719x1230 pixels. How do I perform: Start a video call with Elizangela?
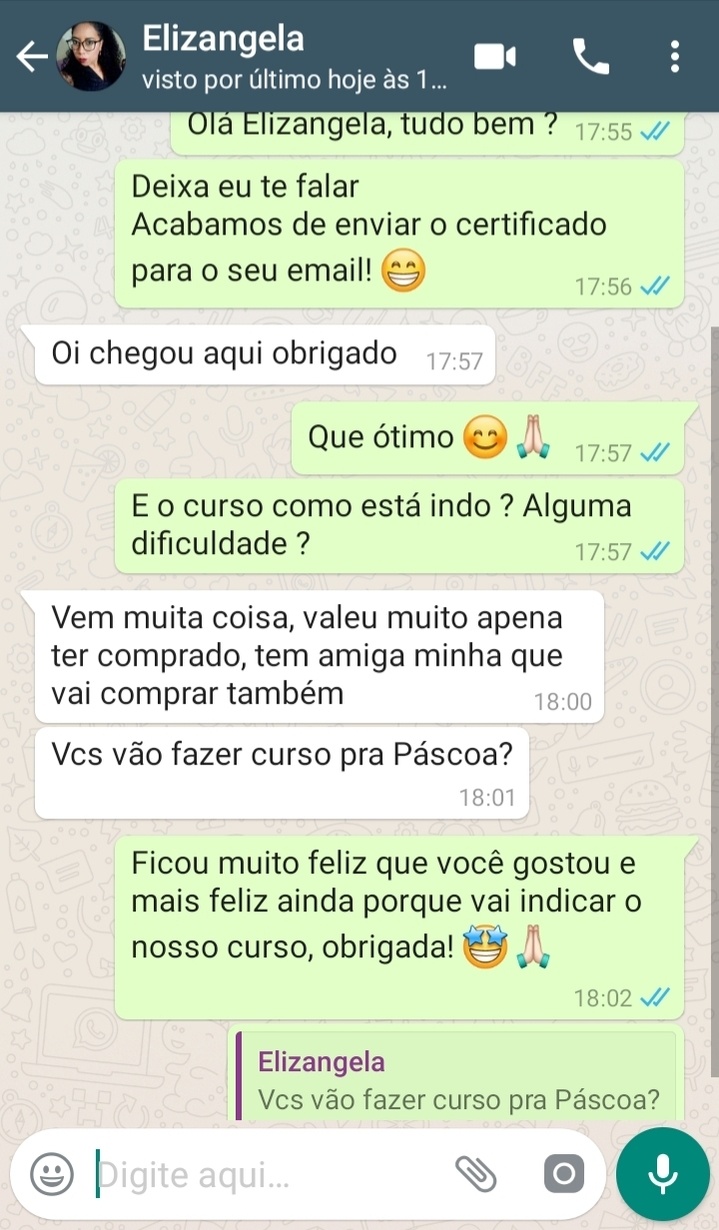point(494,56)
